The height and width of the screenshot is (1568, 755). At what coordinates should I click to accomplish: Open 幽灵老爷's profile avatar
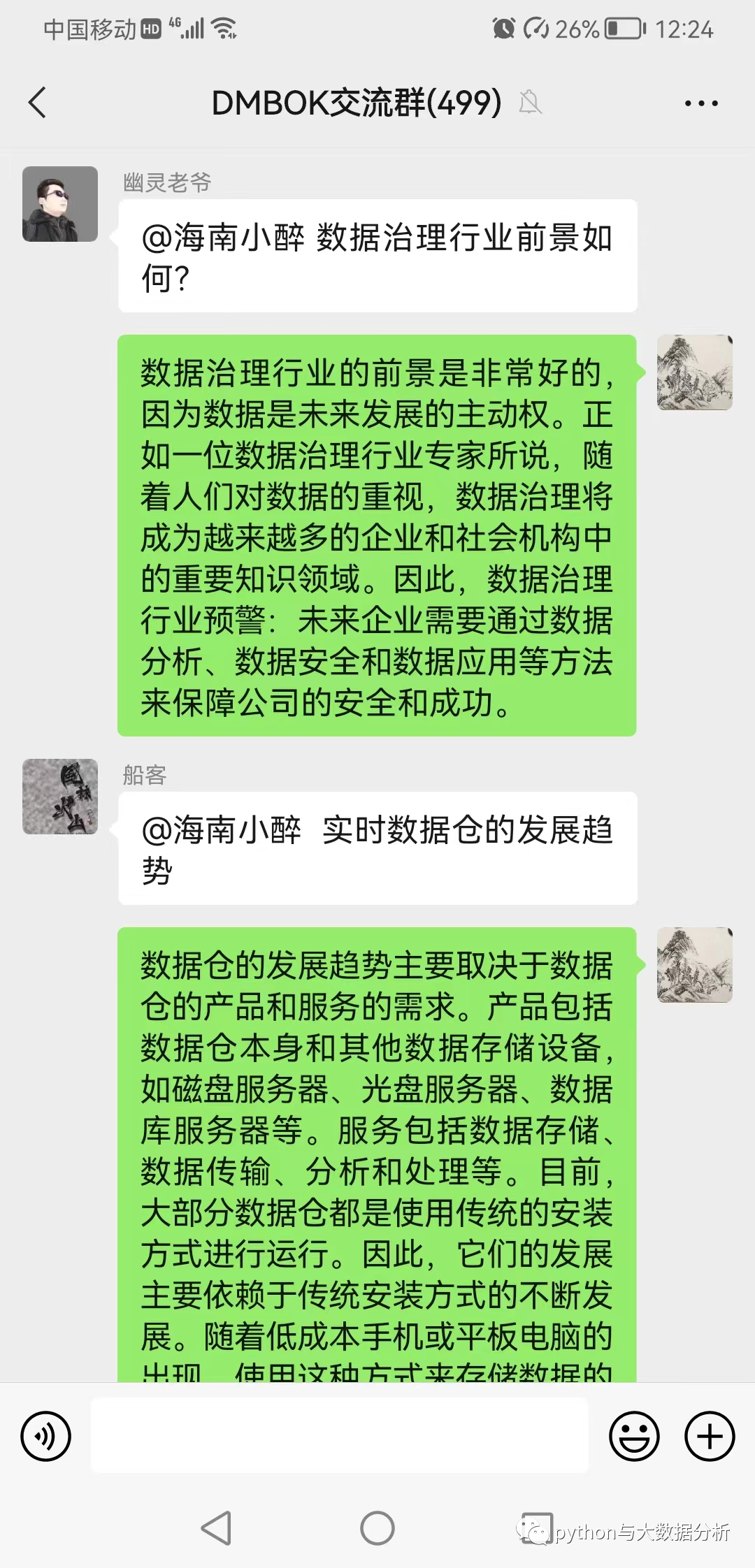click(60, 204)
